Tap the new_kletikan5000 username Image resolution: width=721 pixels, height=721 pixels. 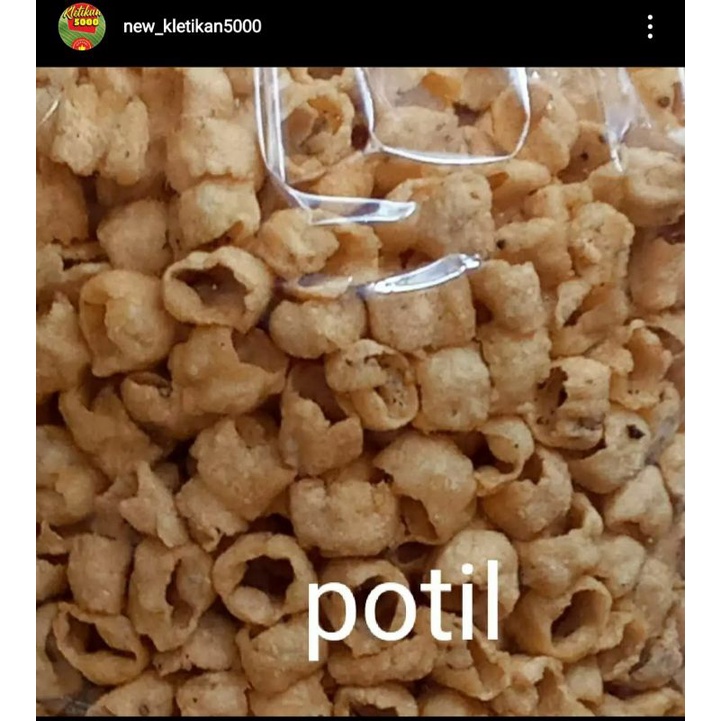(x=192, y=27)
